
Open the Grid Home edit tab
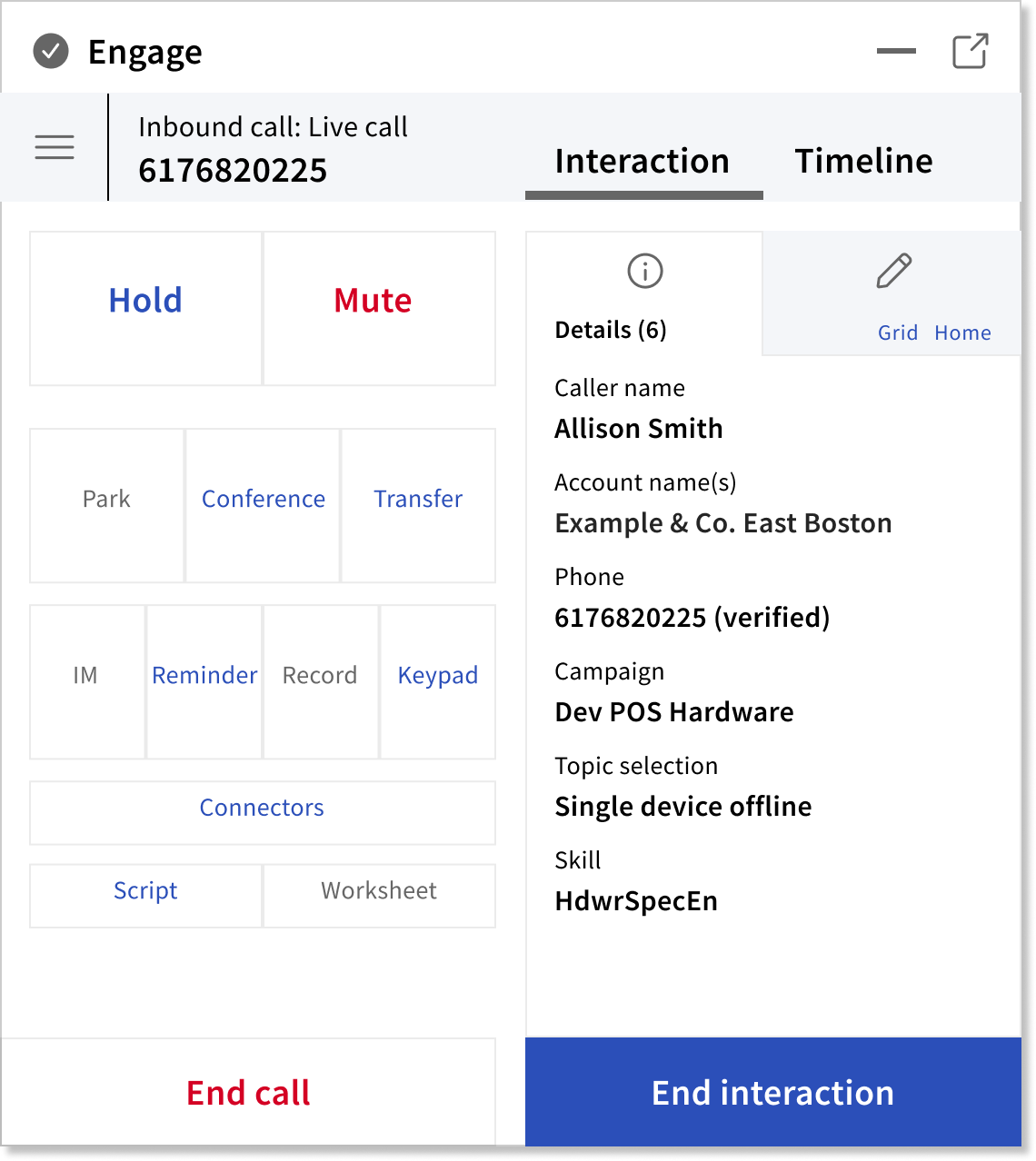[x=892, y=293]
